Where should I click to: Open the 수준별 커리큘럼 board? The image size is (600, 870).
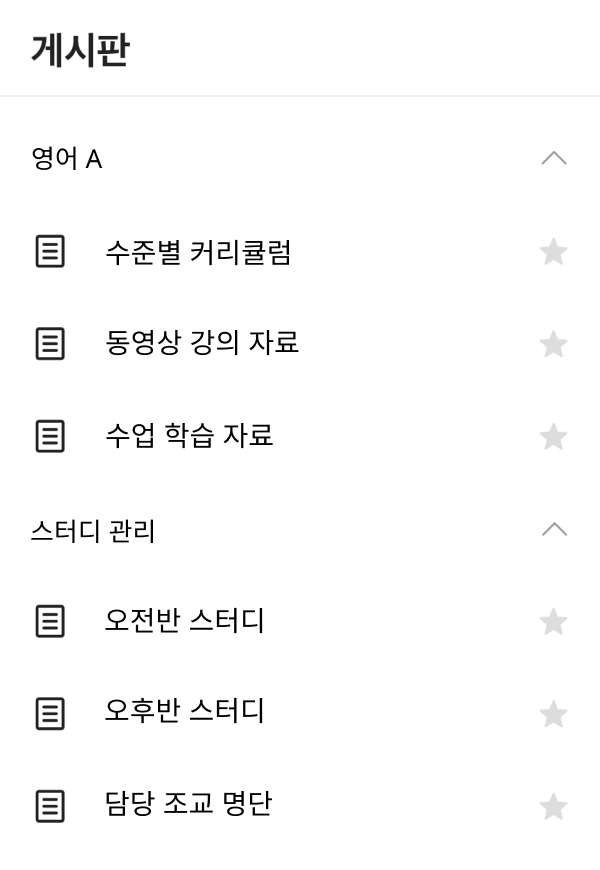pos(198,252)
